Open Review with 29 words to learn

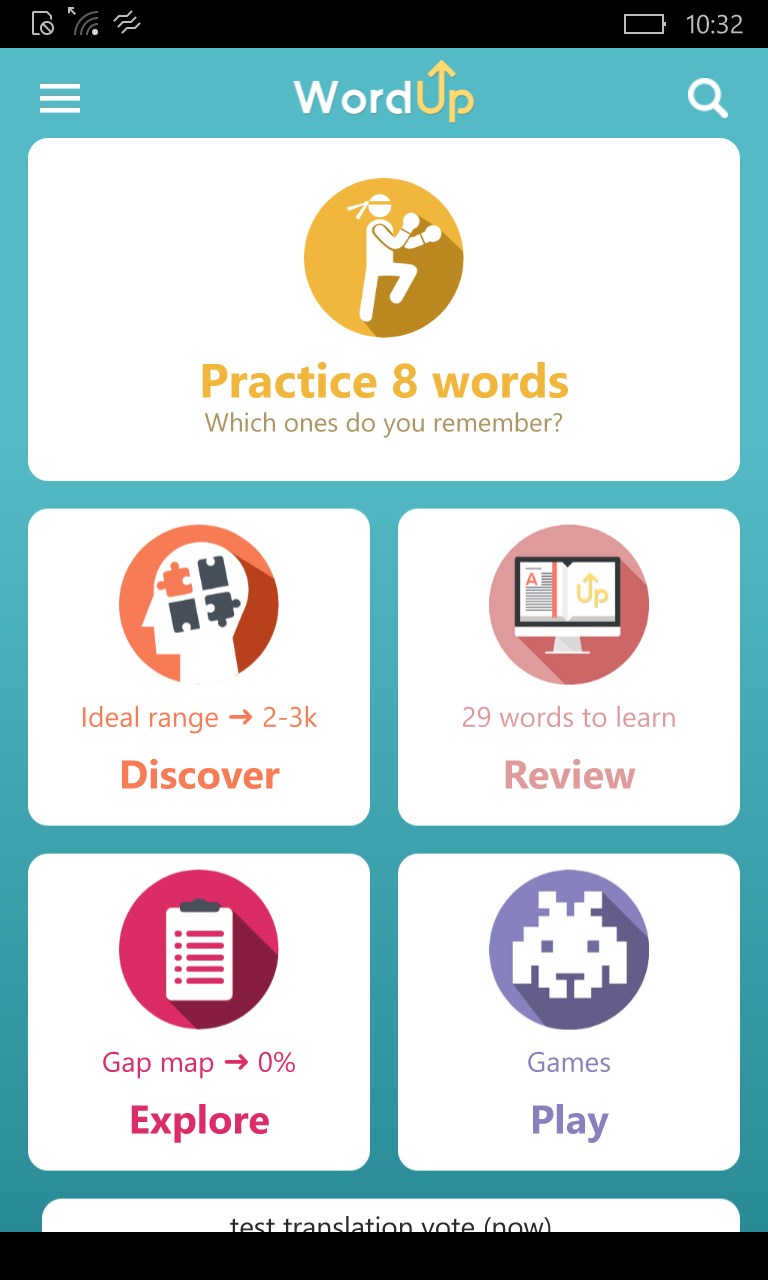(x=569, y=667)
